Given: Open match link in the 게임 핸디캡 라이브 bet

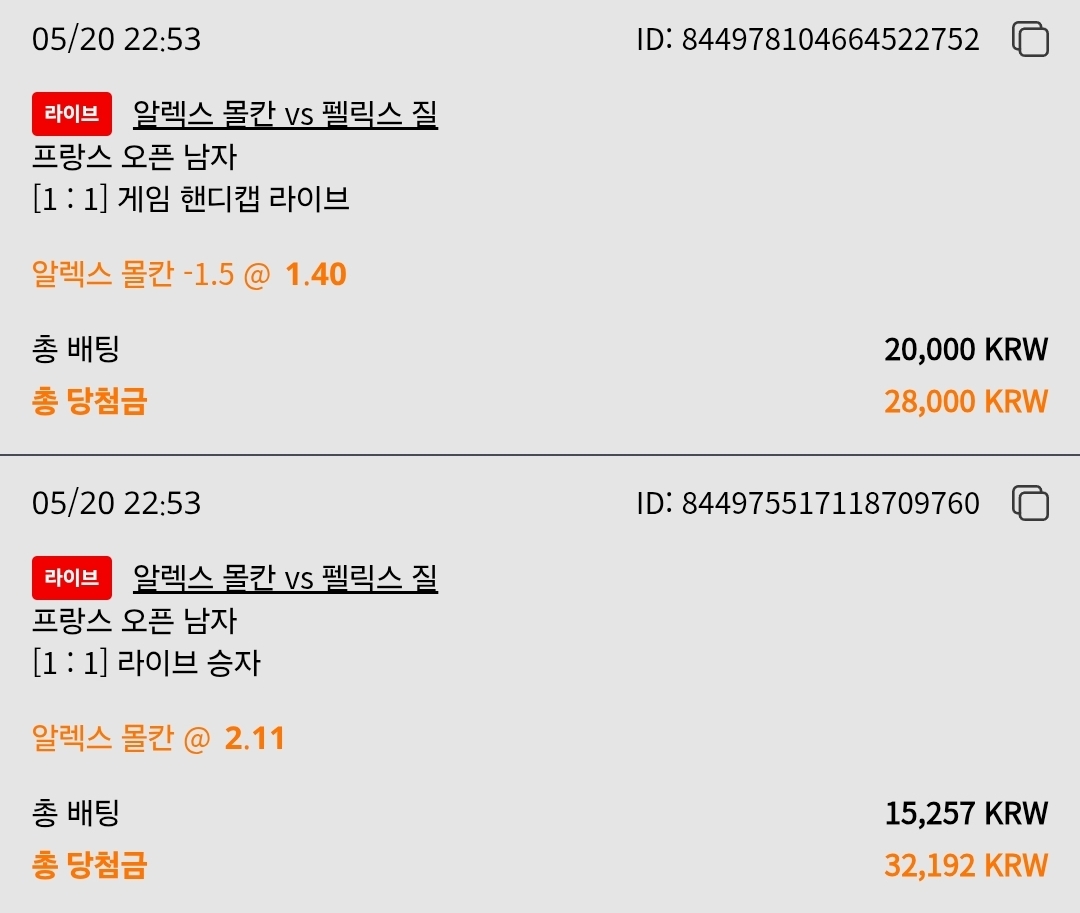Looking at the screenshot, I should coord(285,114).
